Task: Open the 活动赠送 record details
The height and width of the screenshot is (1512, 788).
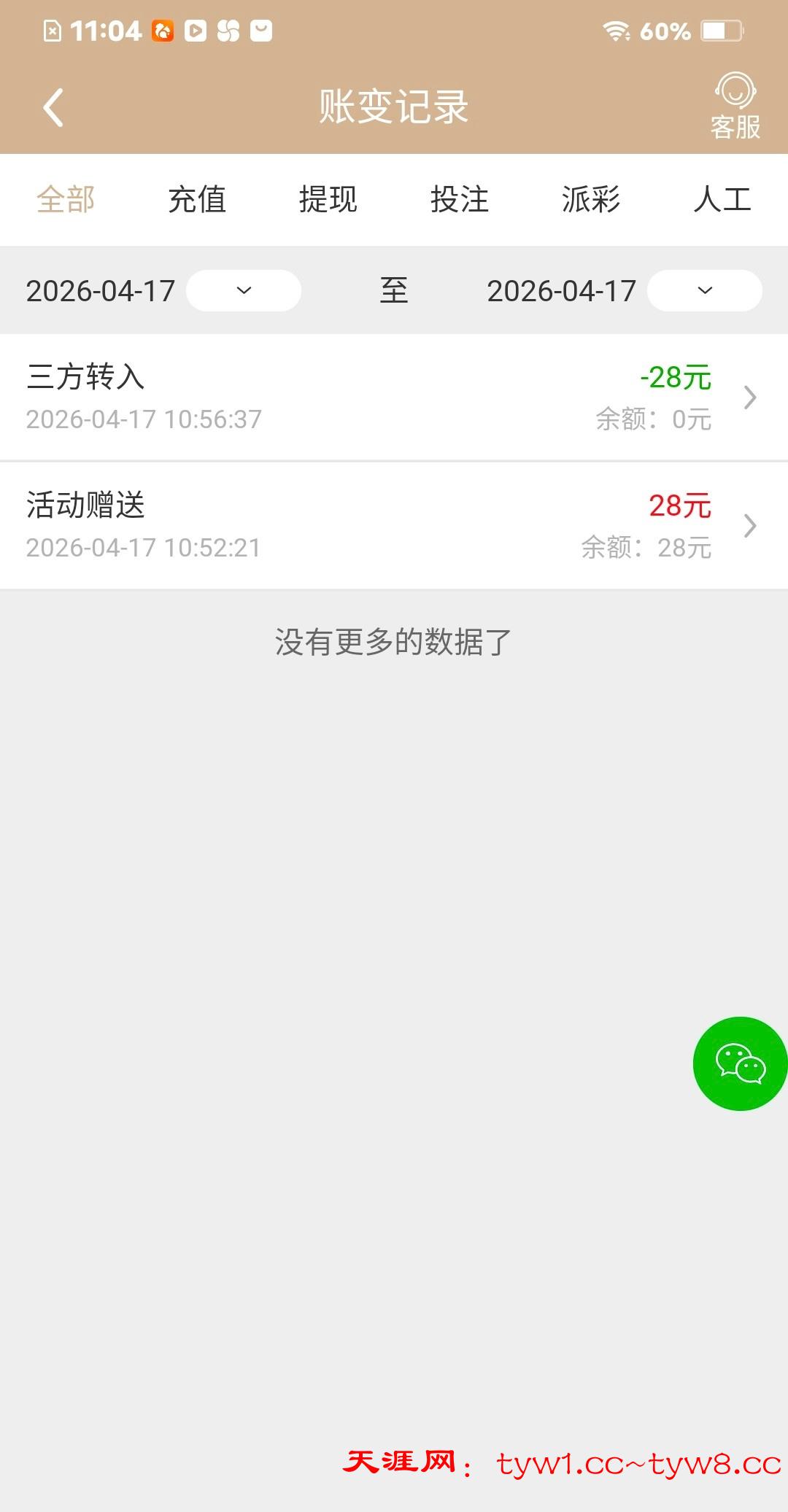Action: [x=394, y=525]
